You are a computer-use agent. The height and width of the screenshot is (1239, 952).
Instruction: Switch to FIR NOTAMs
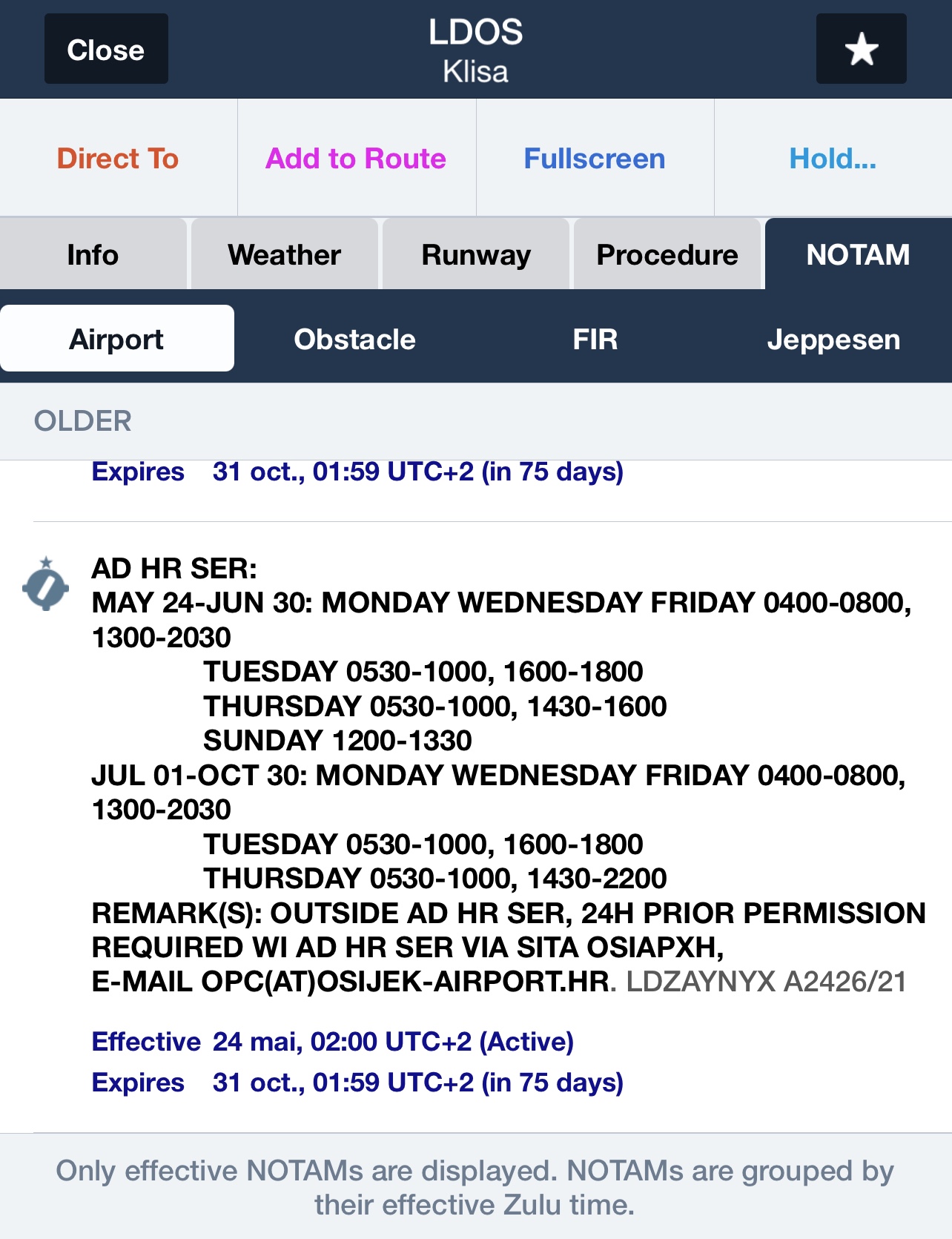pos(595,340)
